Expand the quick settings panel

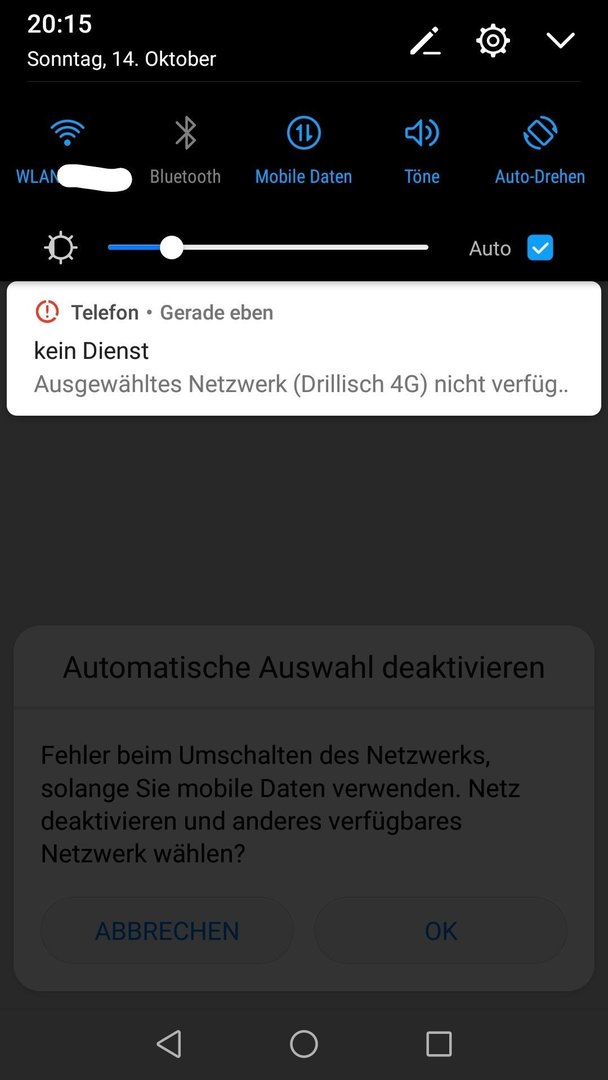click(560, 41)
